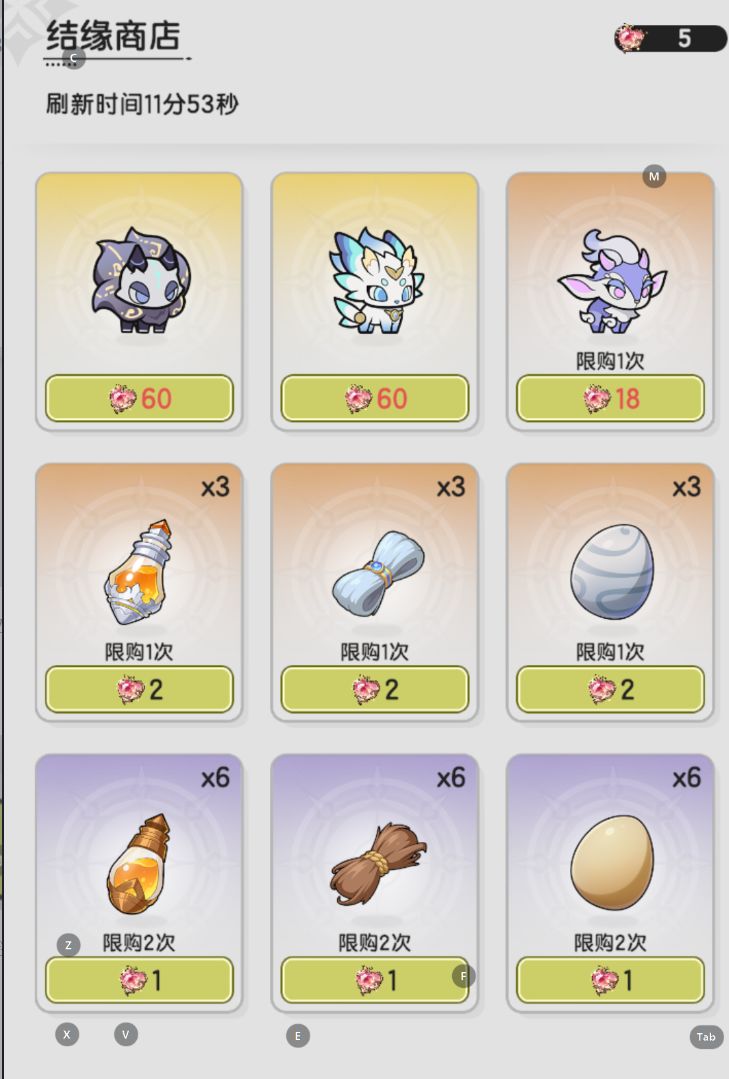This screenshot has width=729, height=1079.
Task: Buy the potion for 2 gems
Action: [138, 689]
